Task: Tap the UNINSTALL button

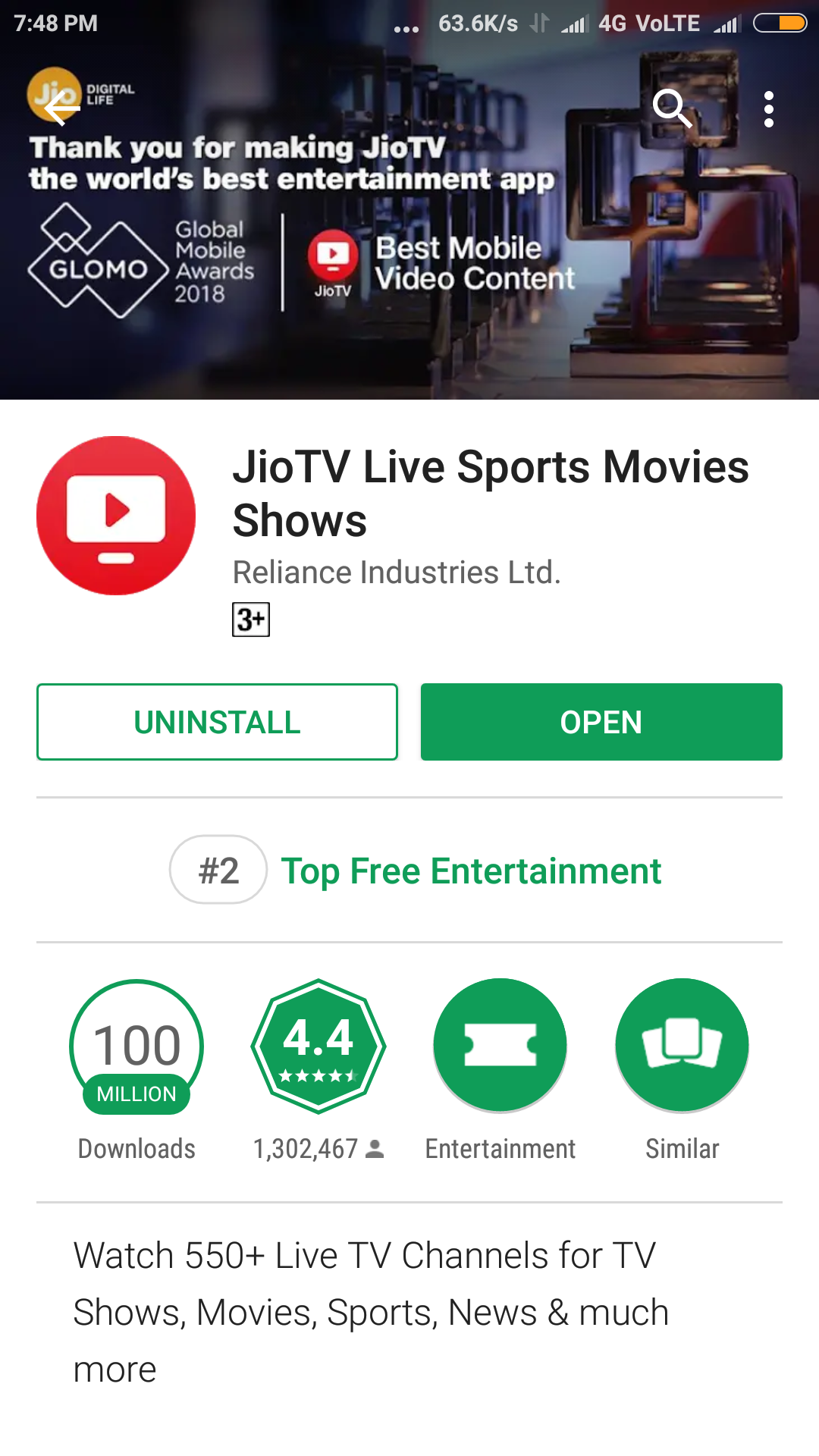Action: [217, 722]
